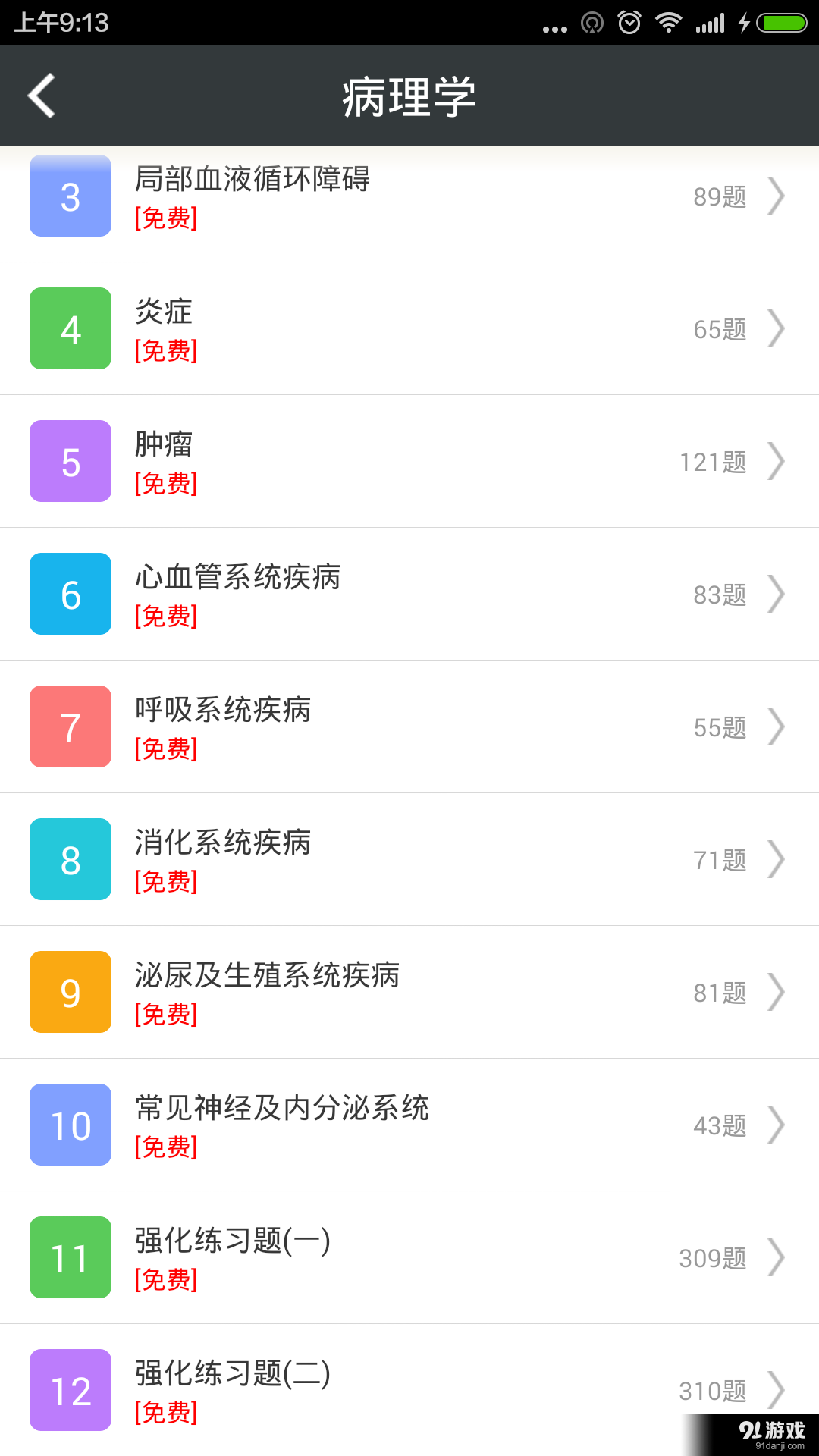Screen dimensions: 819x1456
Task: Tap the teal number 8 icon for 消化系统疾病
Action: click(x=70, y=859)
